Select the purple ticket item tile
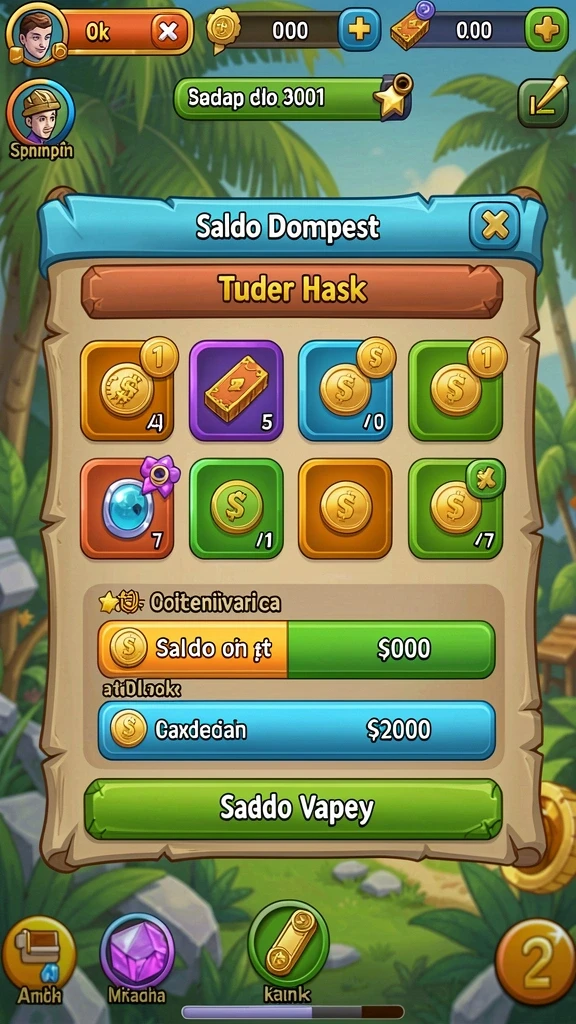This screenshot has height=1024, width=576. [x=236, y=391]
